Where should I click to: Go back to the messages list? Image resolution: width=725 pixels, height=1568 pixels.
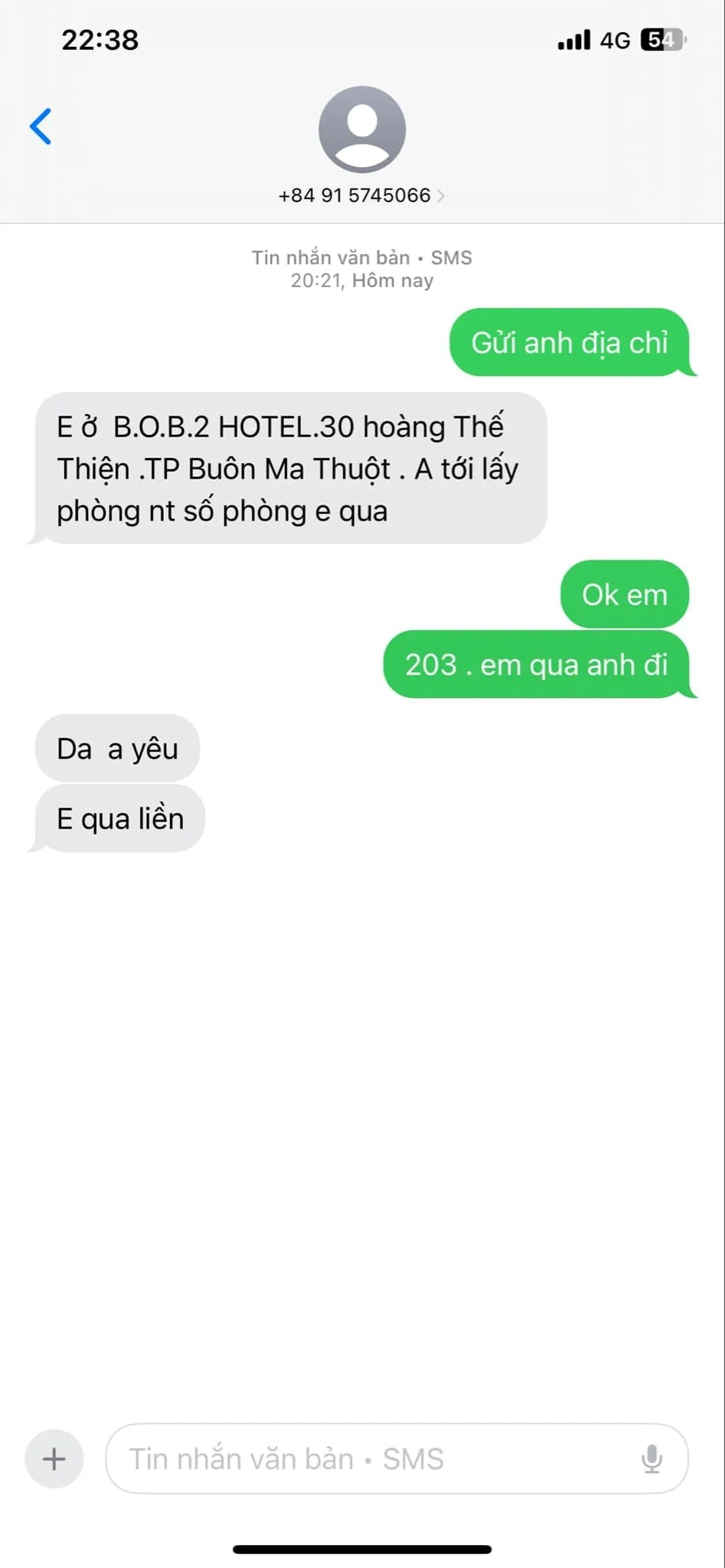pyautogui.click(x=41, y=126)
